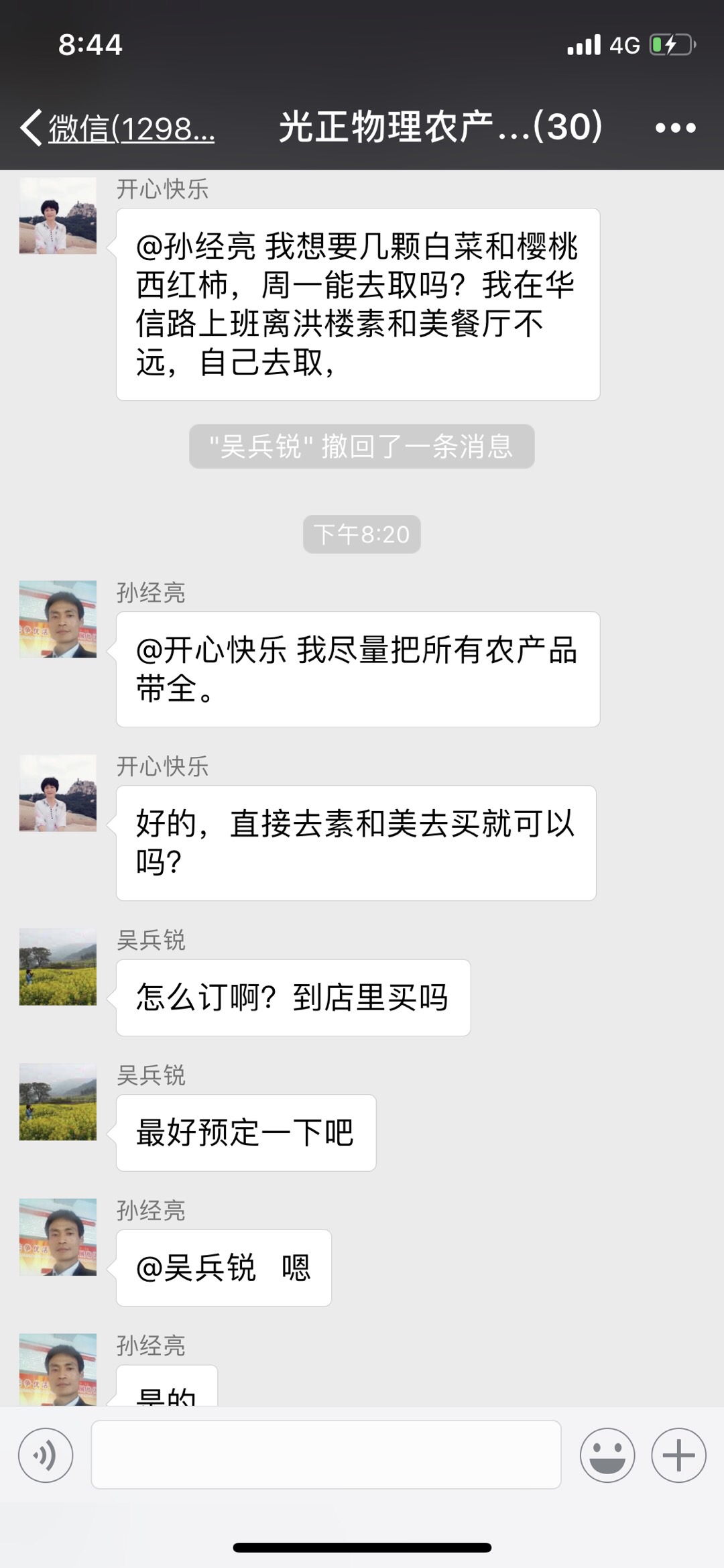
Task: Switch to voice message input
Action: [x=46, y=1455]
